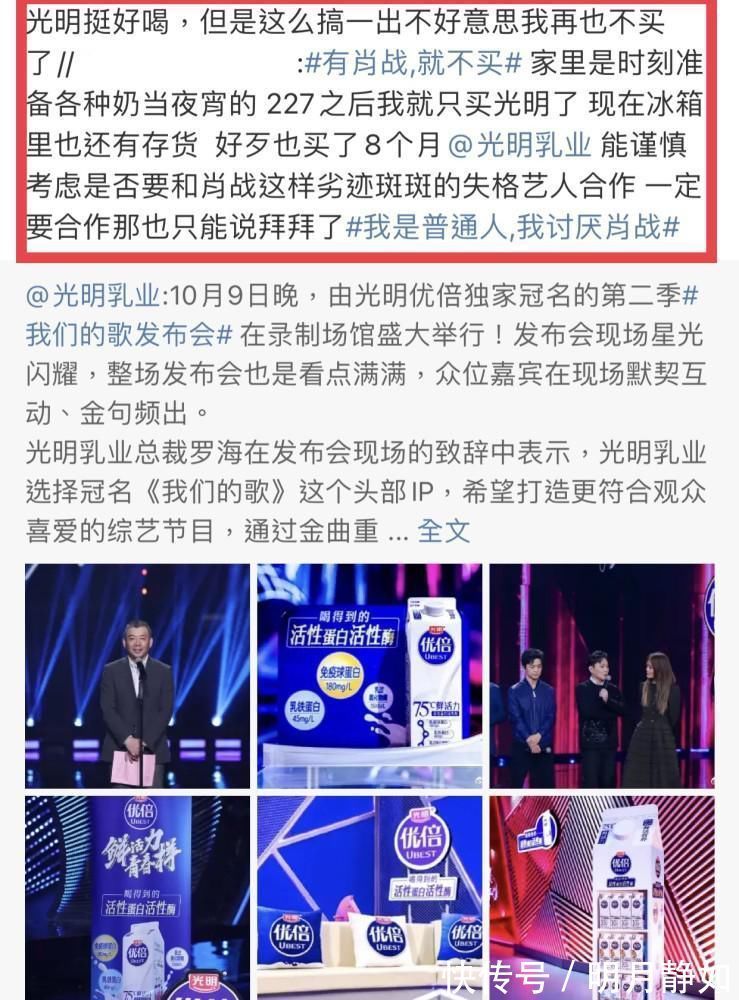Viewport: 739px width, 1000px height.
Task: View the photo of three guests on stage
Action: pyautogui.click(x=601, y=676)
